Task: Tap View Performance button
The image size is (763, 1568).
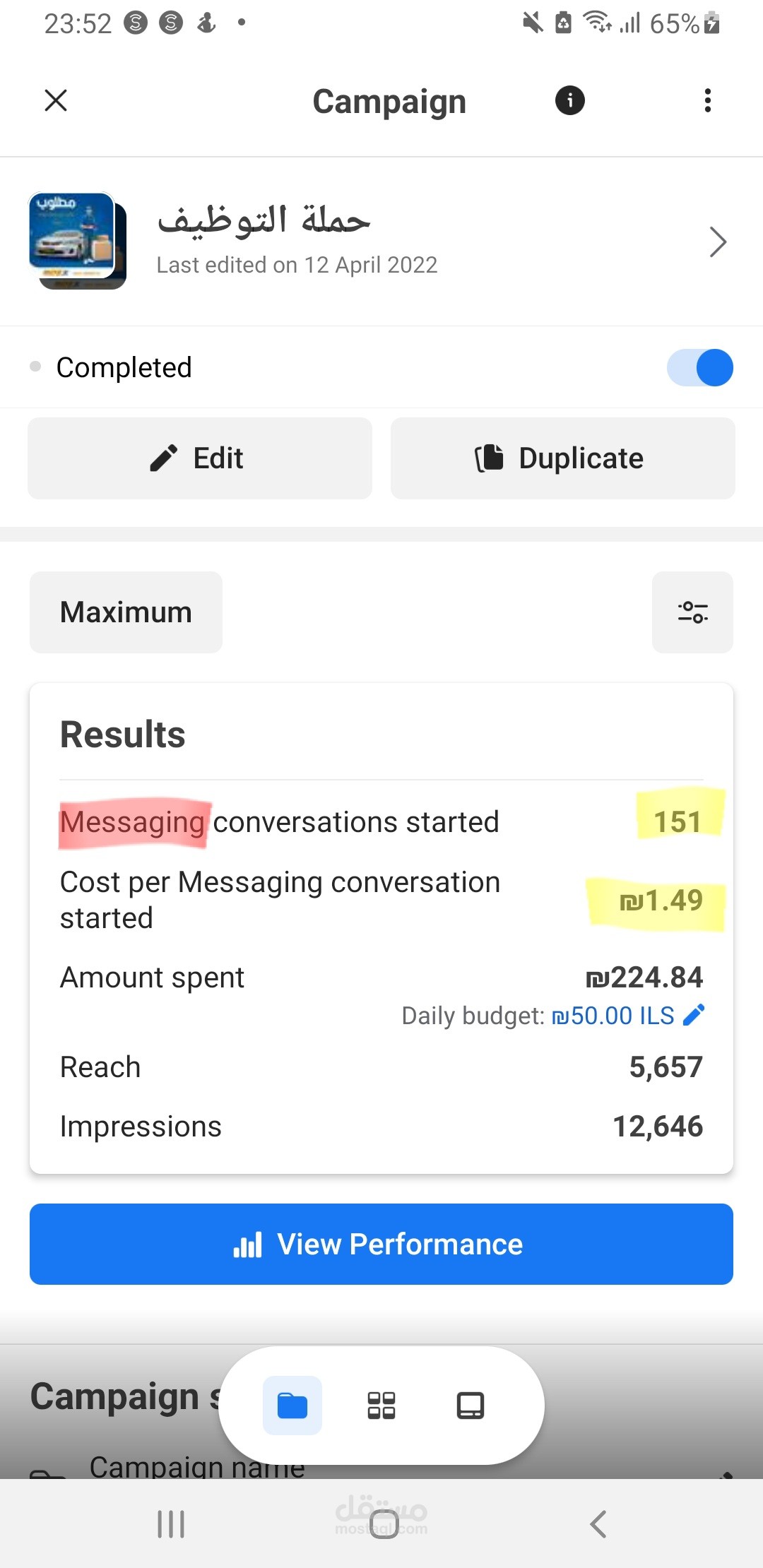Action: pos(381,1244)
